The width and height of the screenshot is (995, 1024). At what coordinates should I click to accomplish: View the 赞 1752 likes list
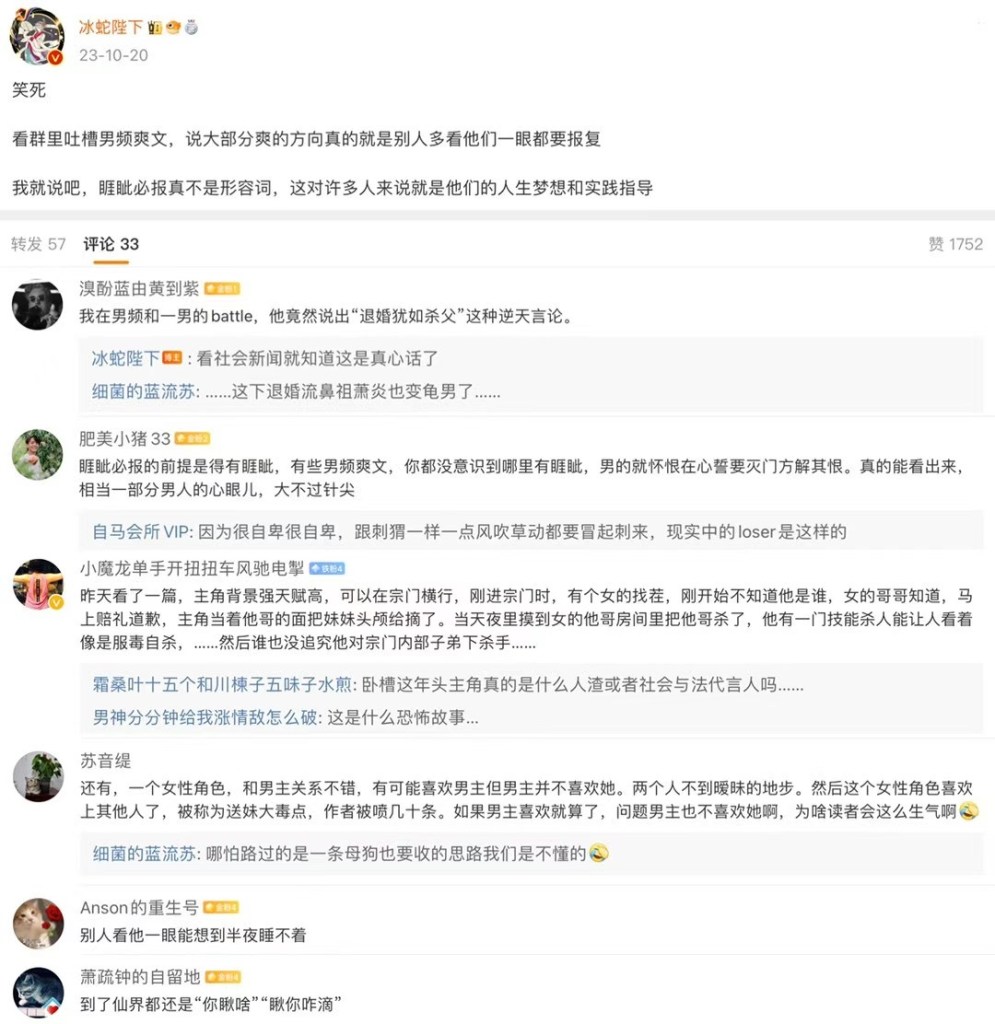954,244
